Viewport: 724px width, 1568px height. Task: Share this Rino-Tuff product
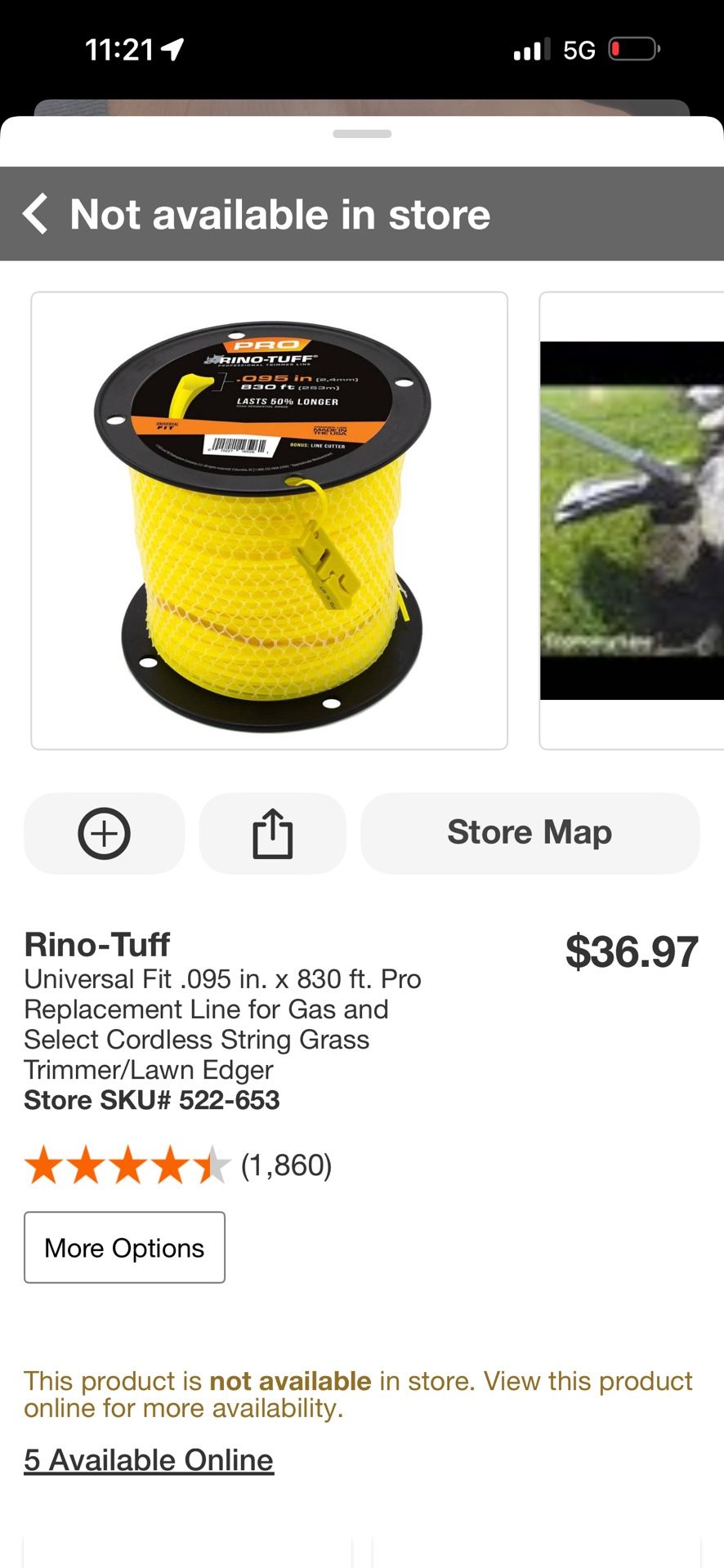(x=272, y=834)
